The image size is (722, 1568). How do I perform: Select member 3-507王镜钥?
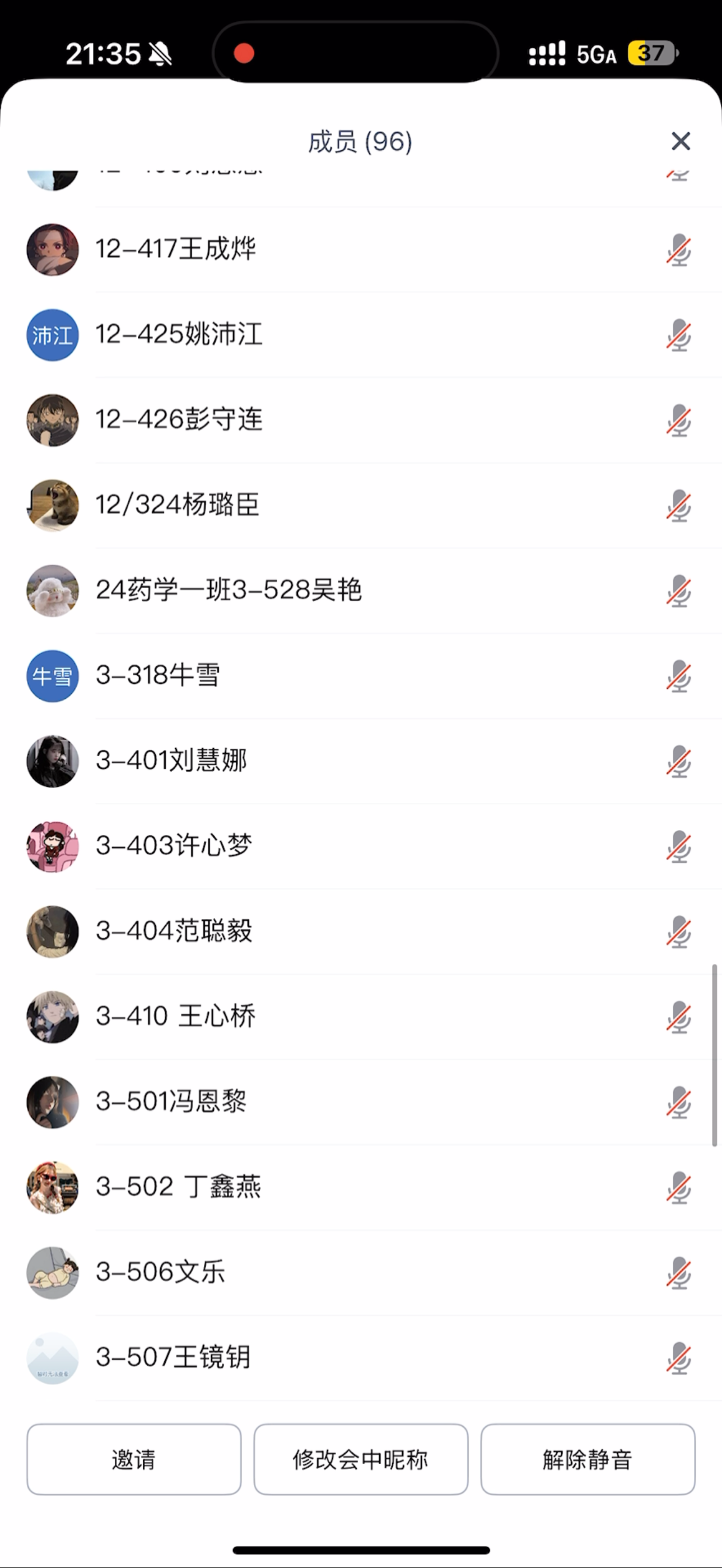pos(174,1357)
